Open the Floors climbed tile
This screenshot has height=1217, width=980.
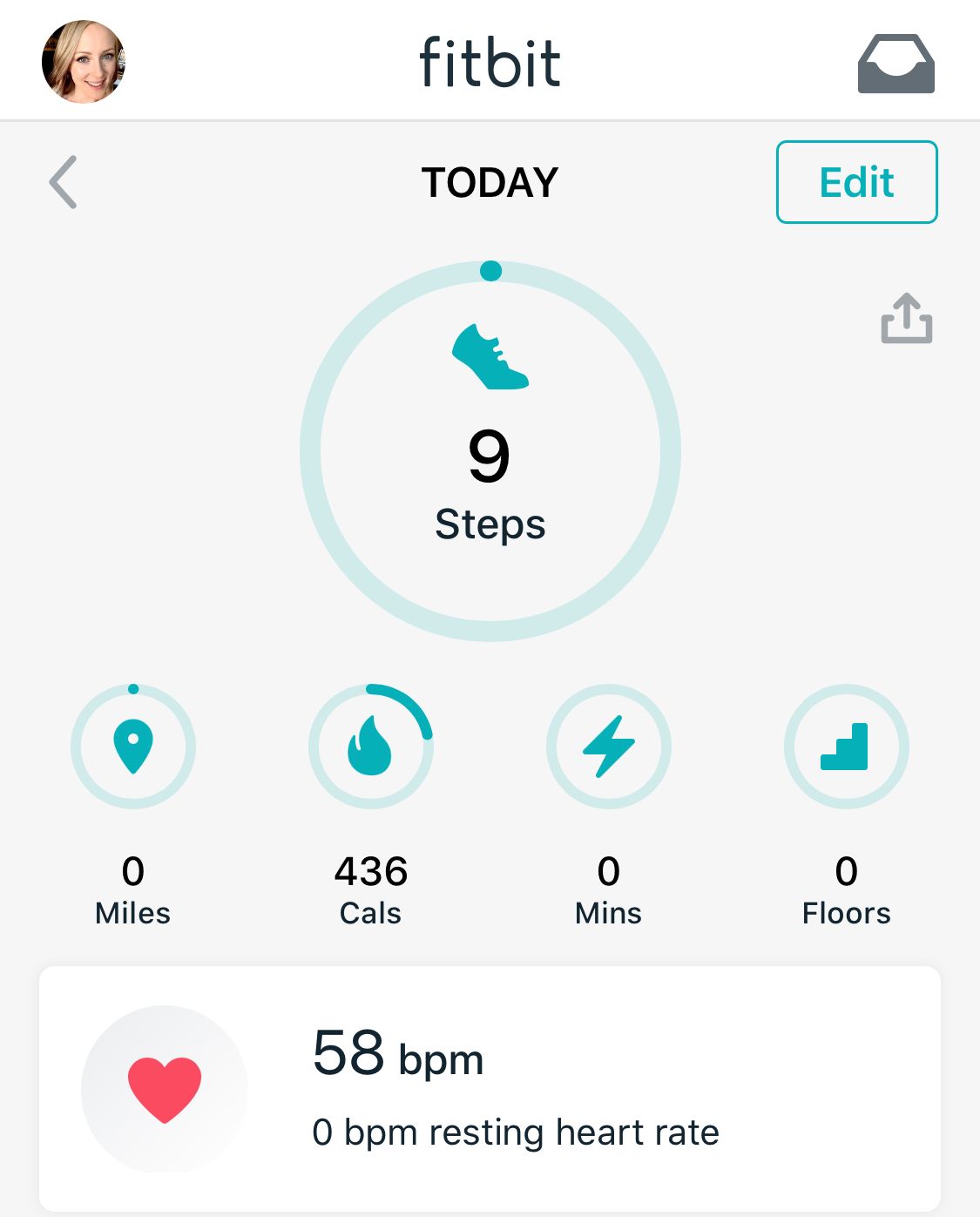[x=846, y=747]
